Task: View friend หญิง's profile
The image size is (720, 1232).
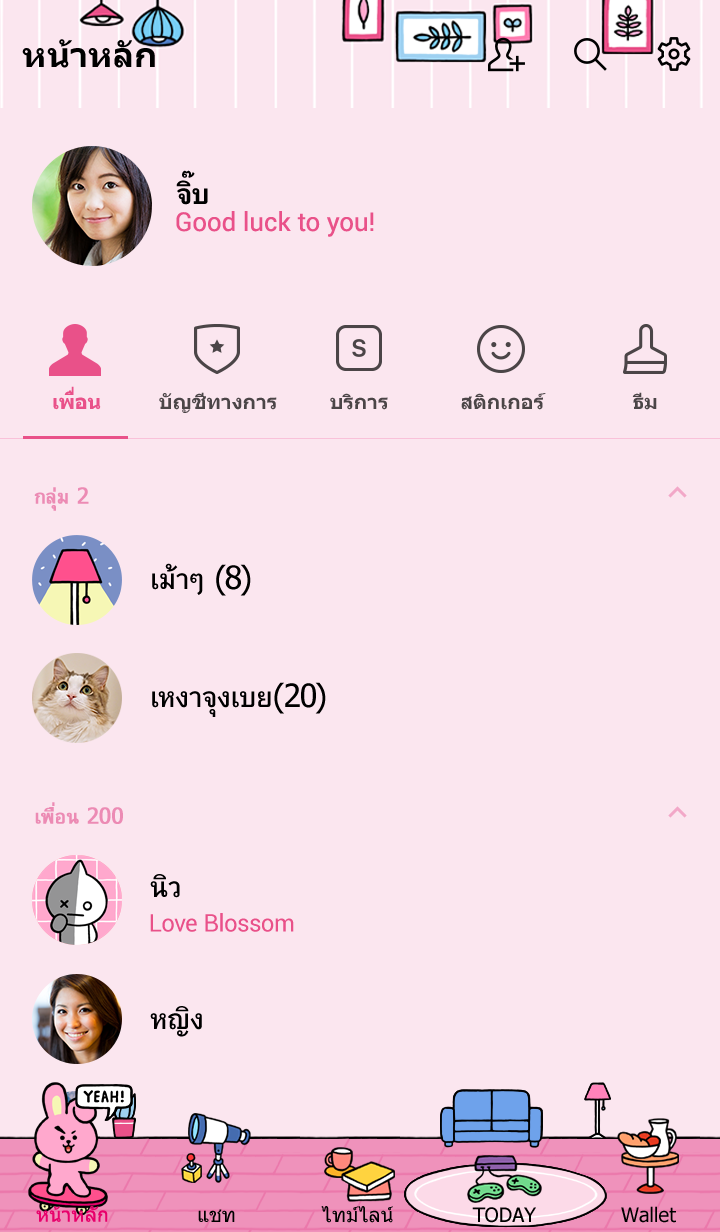Action: 176,1019
